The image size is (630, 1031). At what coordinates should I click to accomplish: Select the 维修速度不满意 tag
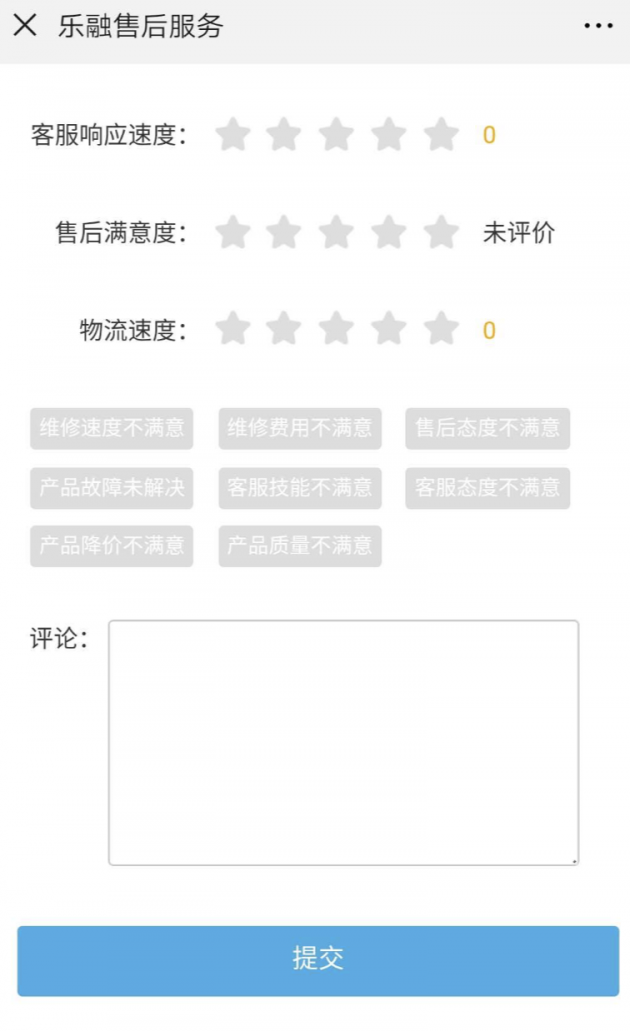click(112, 429)
